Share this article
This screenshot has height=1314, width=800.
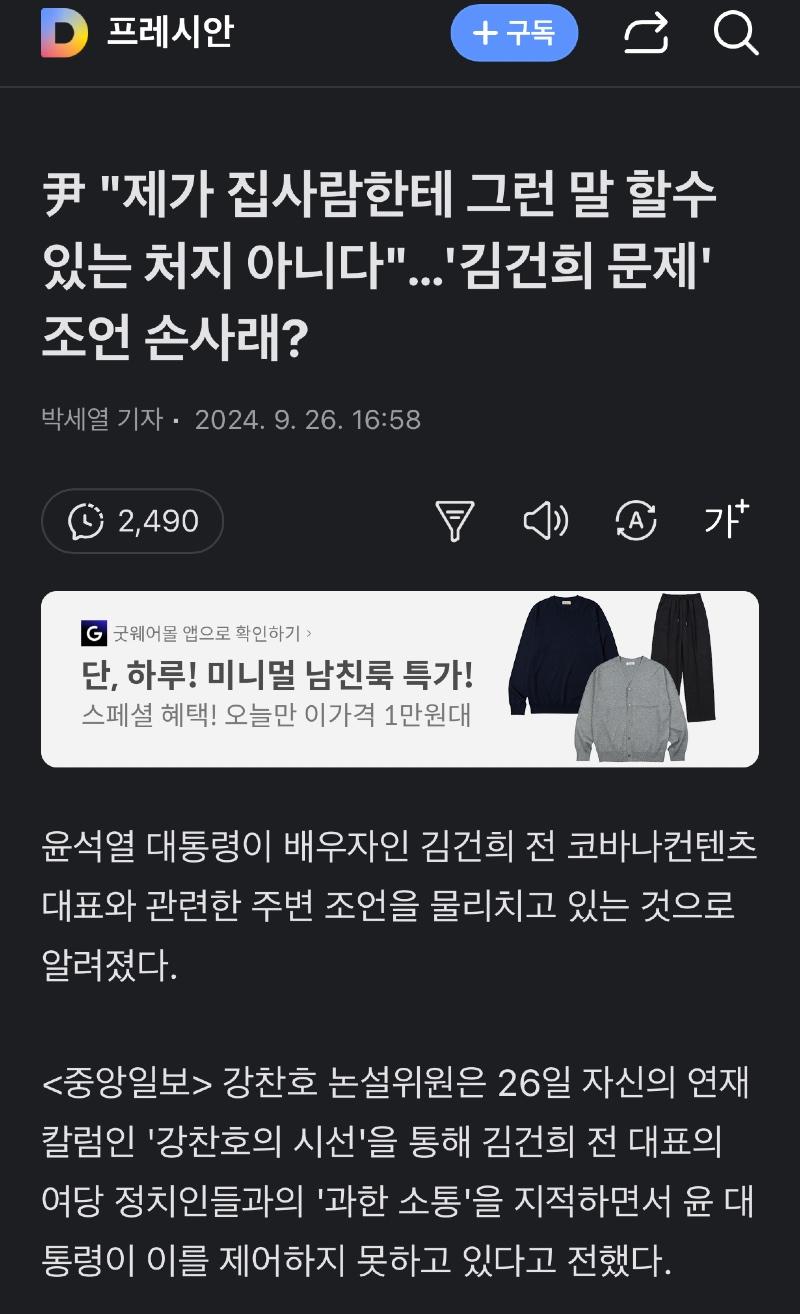[645, 35]
